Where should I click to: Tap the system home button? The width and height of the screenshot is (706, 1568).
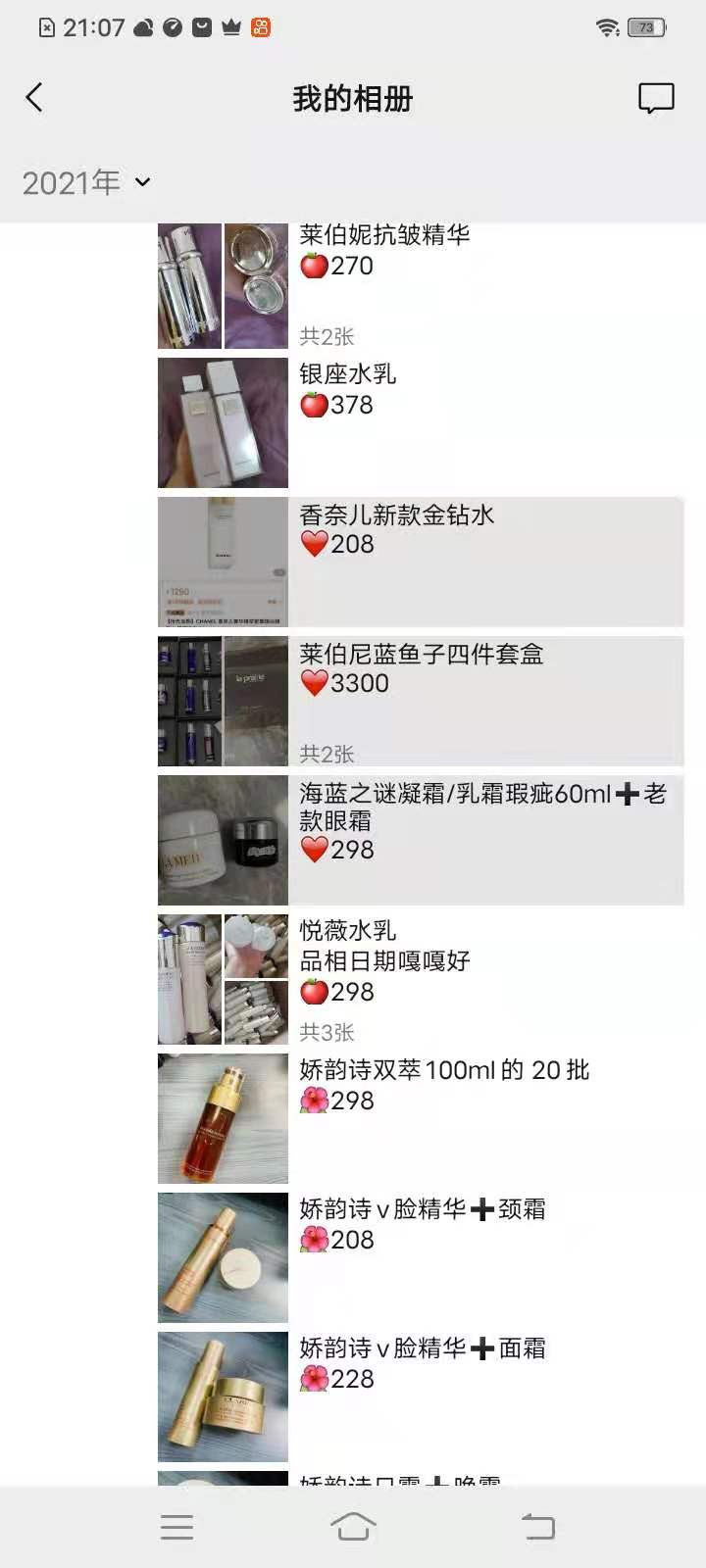353,1526
